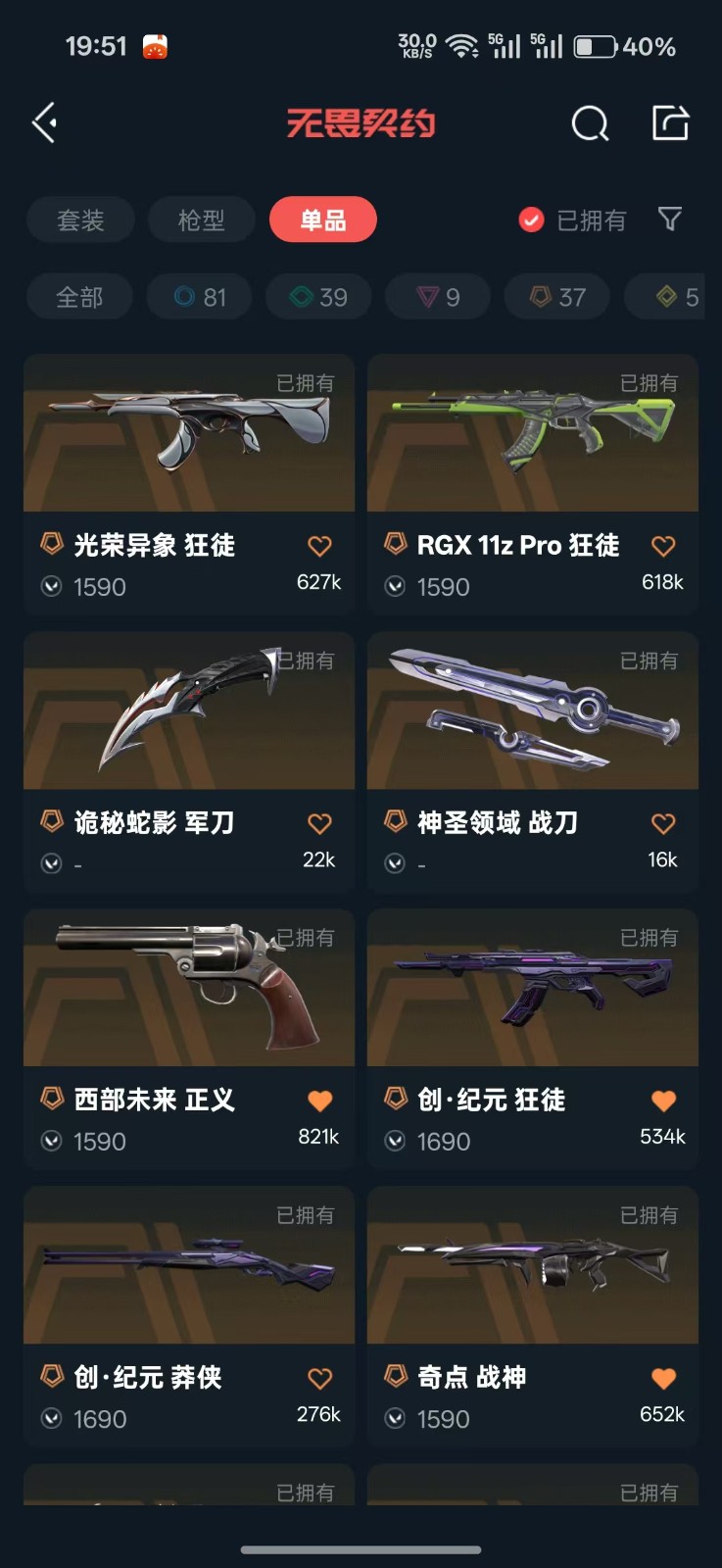Filter by the pink tier chip showing 9
Viewport: 722px width, 1568px height.
pos(438,297)
